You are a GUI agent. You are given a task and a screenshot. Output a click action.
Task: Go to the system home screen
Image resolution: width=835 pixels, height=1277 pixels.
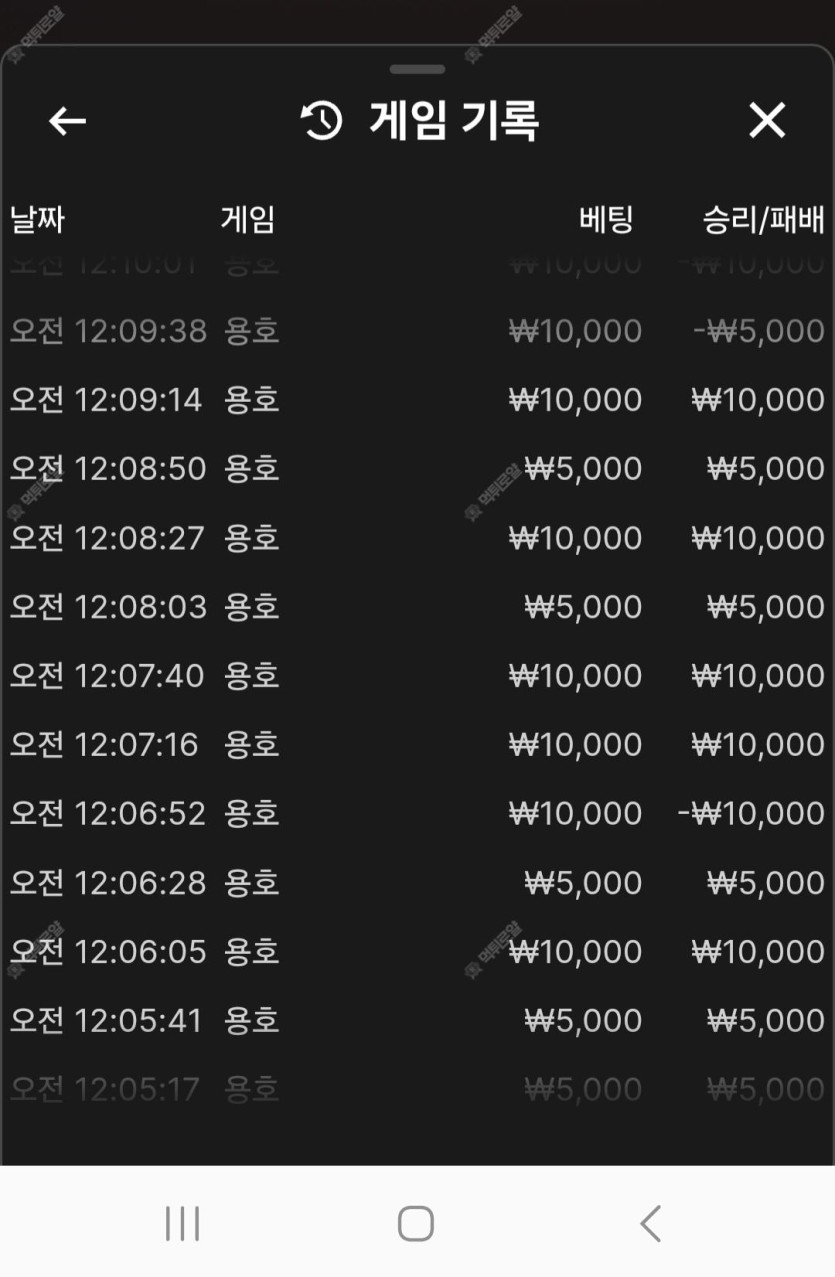pyautogui.click(x=416, y=1223)
